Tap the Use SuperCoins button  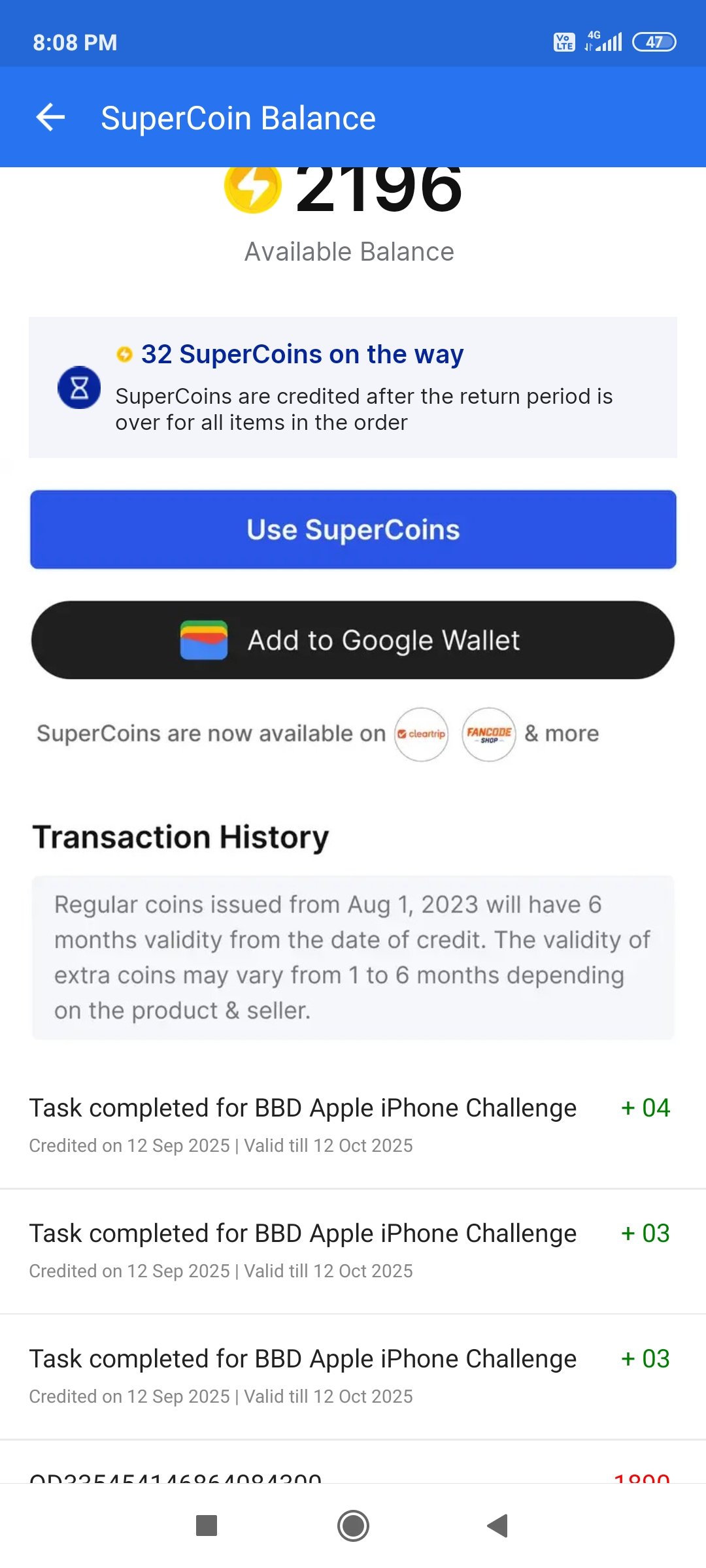click(x=353, y=529)
